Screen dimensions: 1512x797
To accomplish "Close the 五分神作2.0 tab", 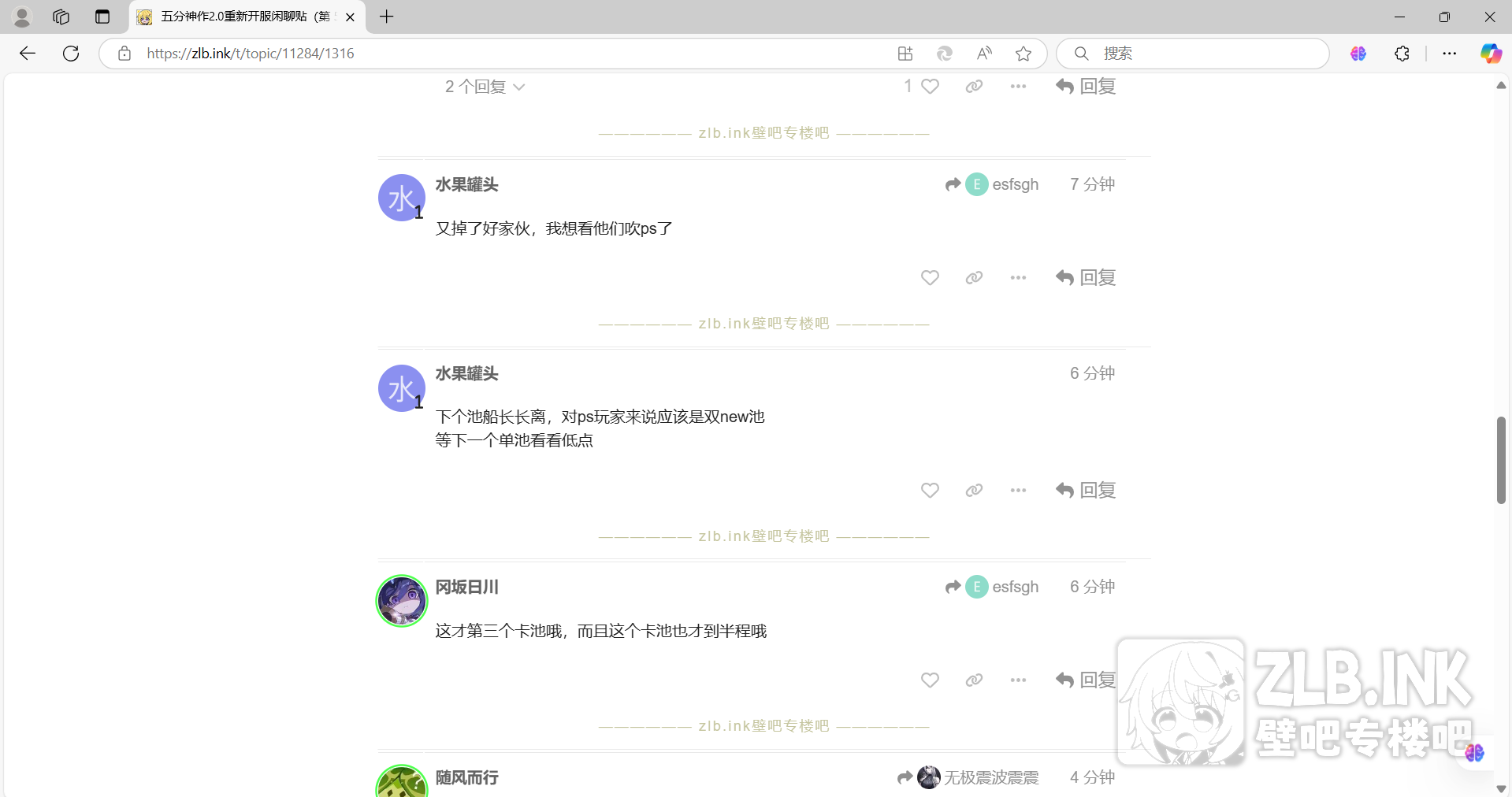I will pos(350,17).
